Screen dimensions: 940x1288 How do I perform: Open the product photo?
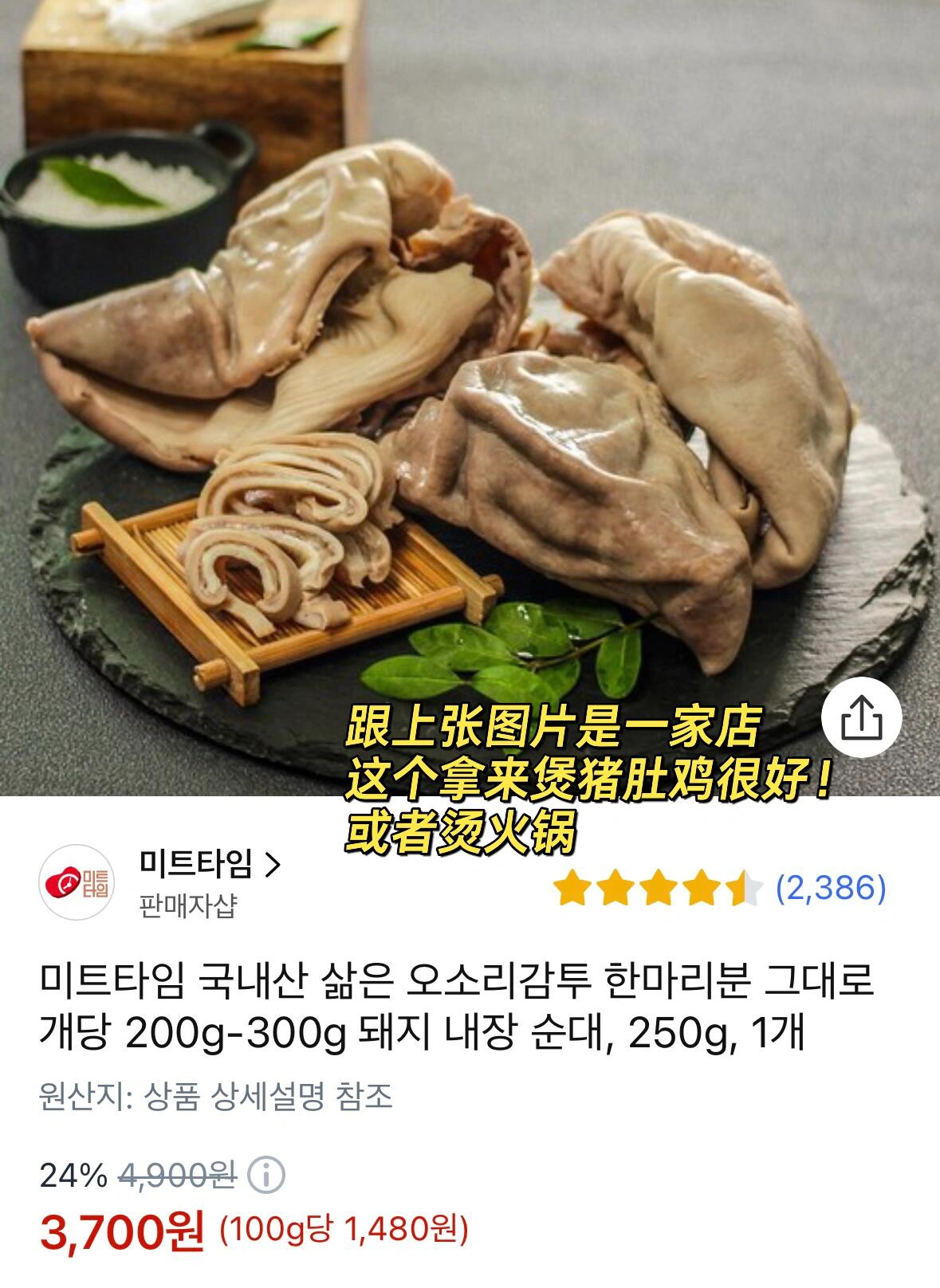pyautogui.click(x=470, y=359)
